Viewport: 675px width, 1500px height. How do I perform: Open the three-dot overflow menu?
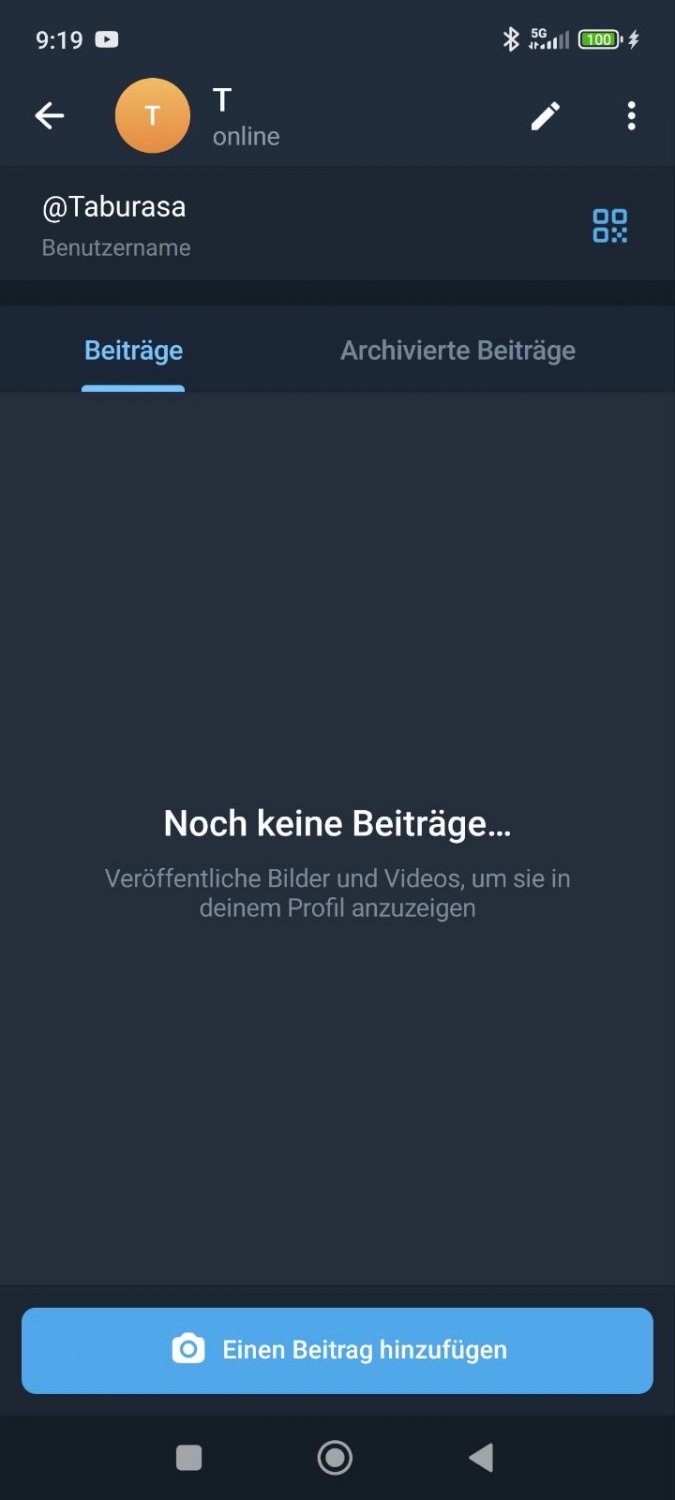(x=631, y=116)
